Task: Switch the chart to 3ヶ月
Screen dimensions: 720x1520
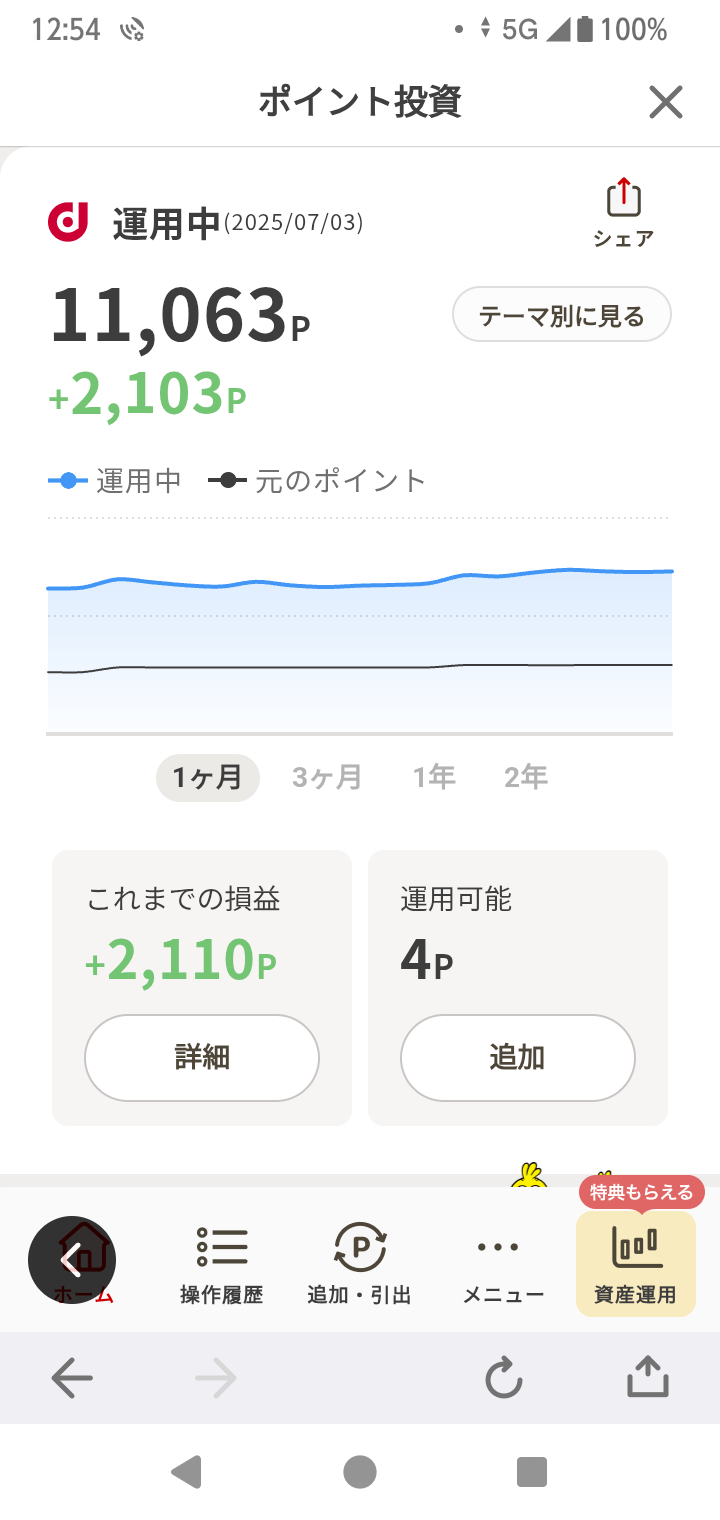Action: click(x=327, y=777)
